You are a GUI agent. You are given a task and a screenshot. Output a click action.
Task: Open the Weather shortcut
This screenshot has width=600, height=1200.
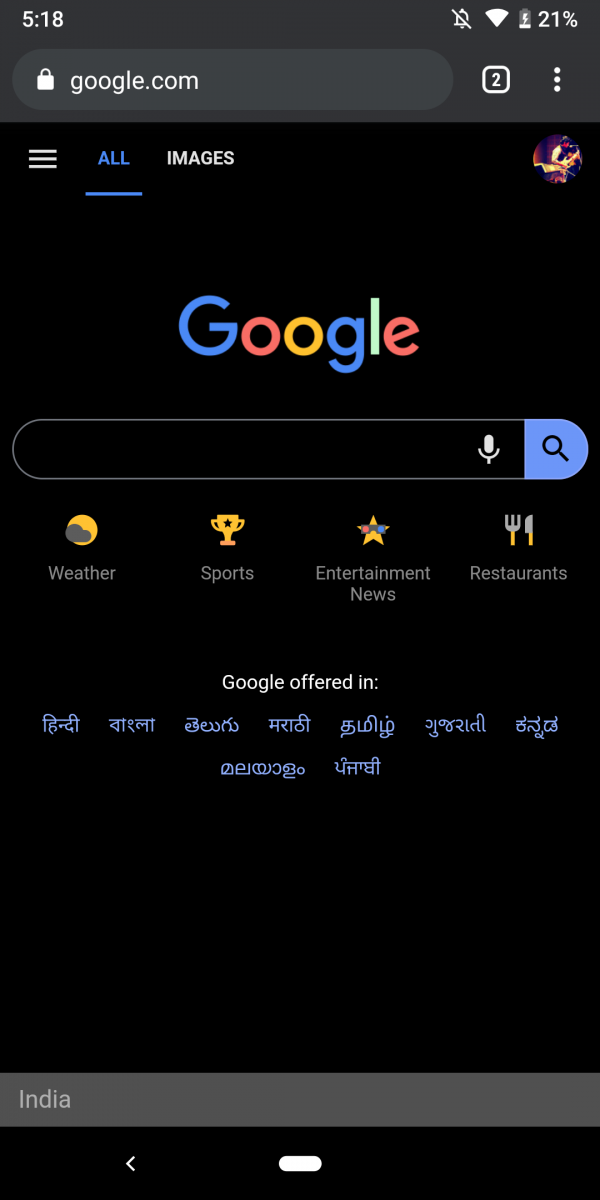[82, 547]
